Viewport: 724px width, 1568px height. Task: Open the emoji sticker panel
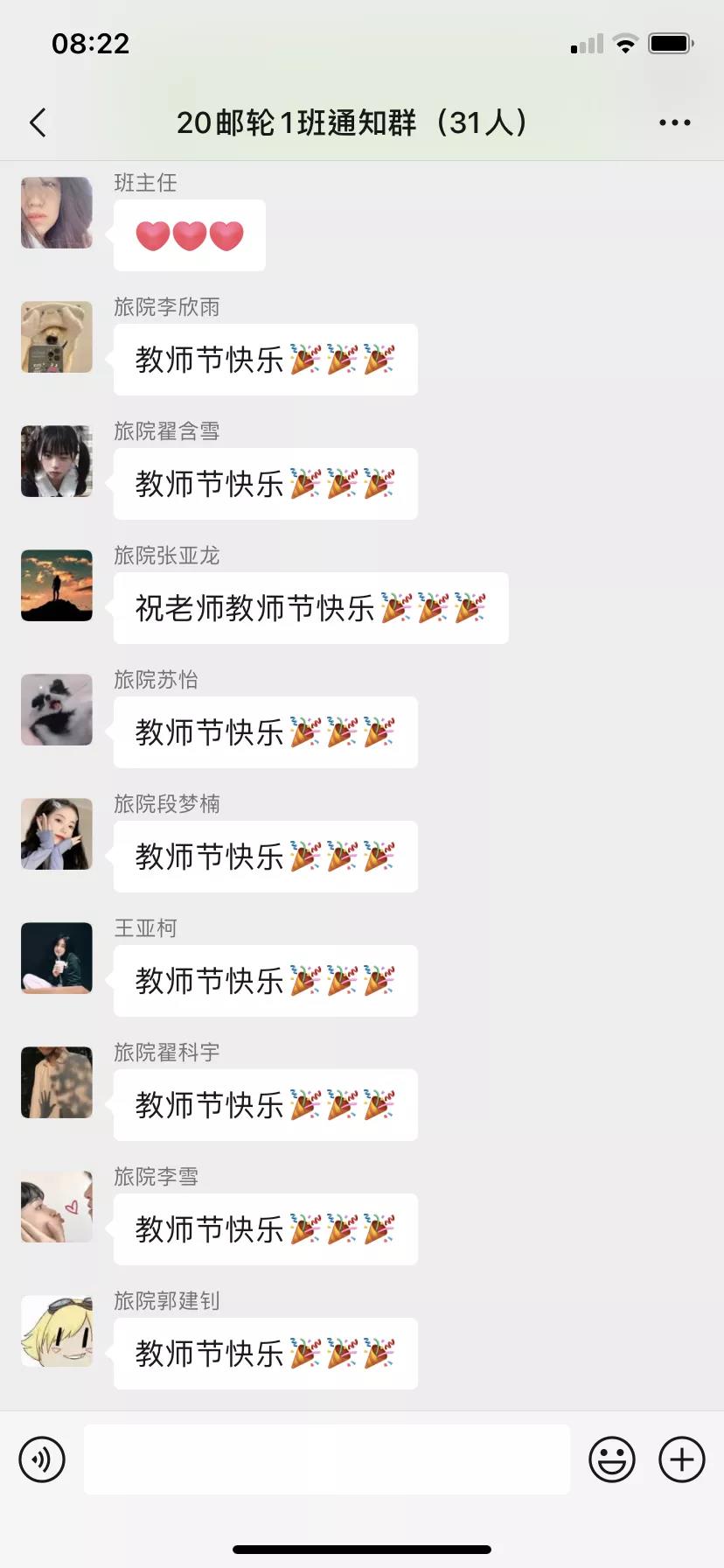pyautogui.click(x=611, y=1459)
